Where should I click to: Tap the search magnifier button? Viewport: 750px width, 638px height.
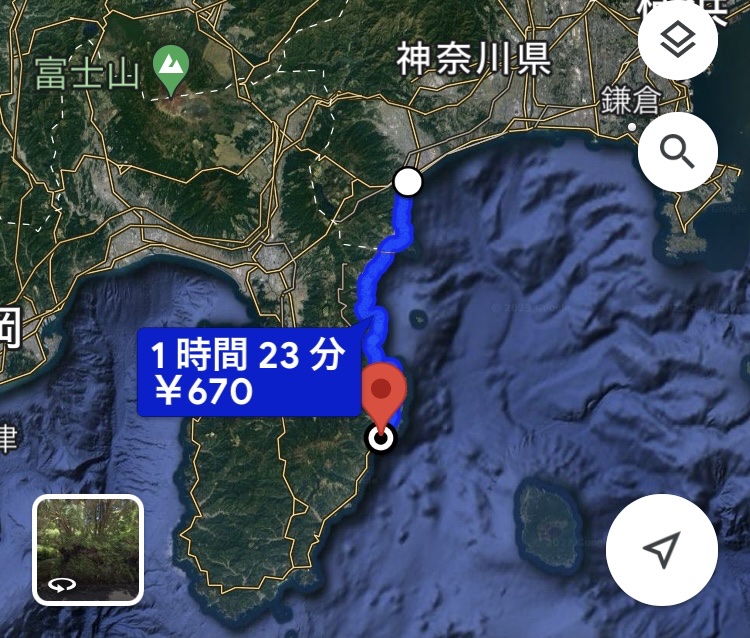pos(678,152)
